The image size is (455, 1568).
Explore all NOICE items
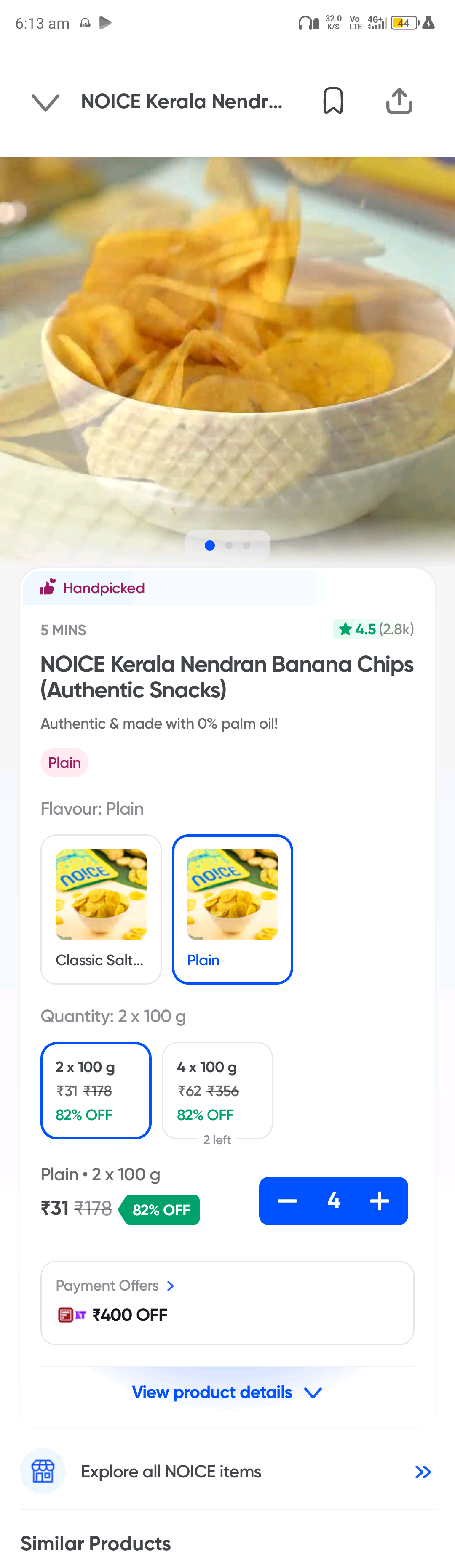227,1471
